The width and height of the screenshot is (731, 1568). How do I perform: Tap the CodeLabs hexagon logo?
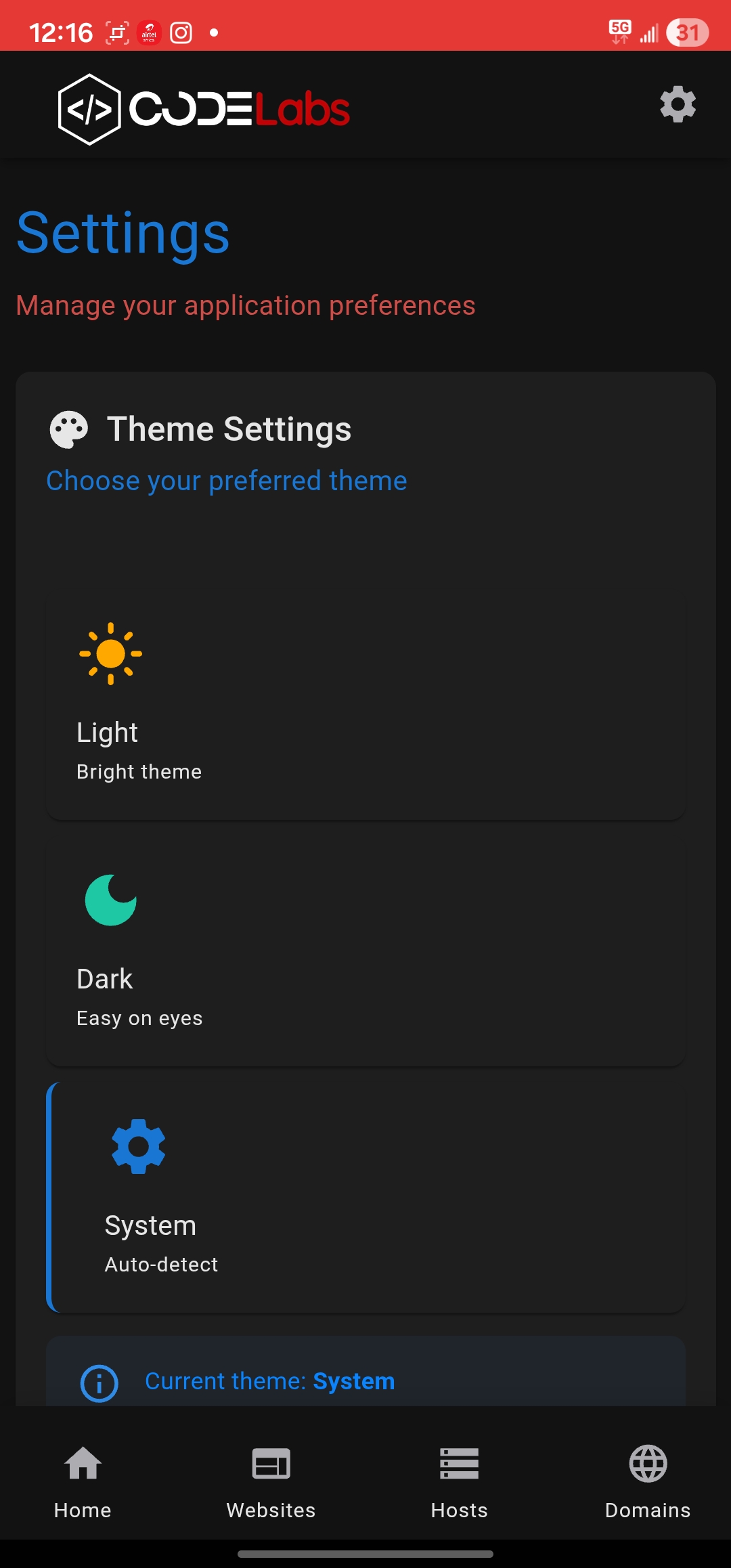[x=90, y=106]
